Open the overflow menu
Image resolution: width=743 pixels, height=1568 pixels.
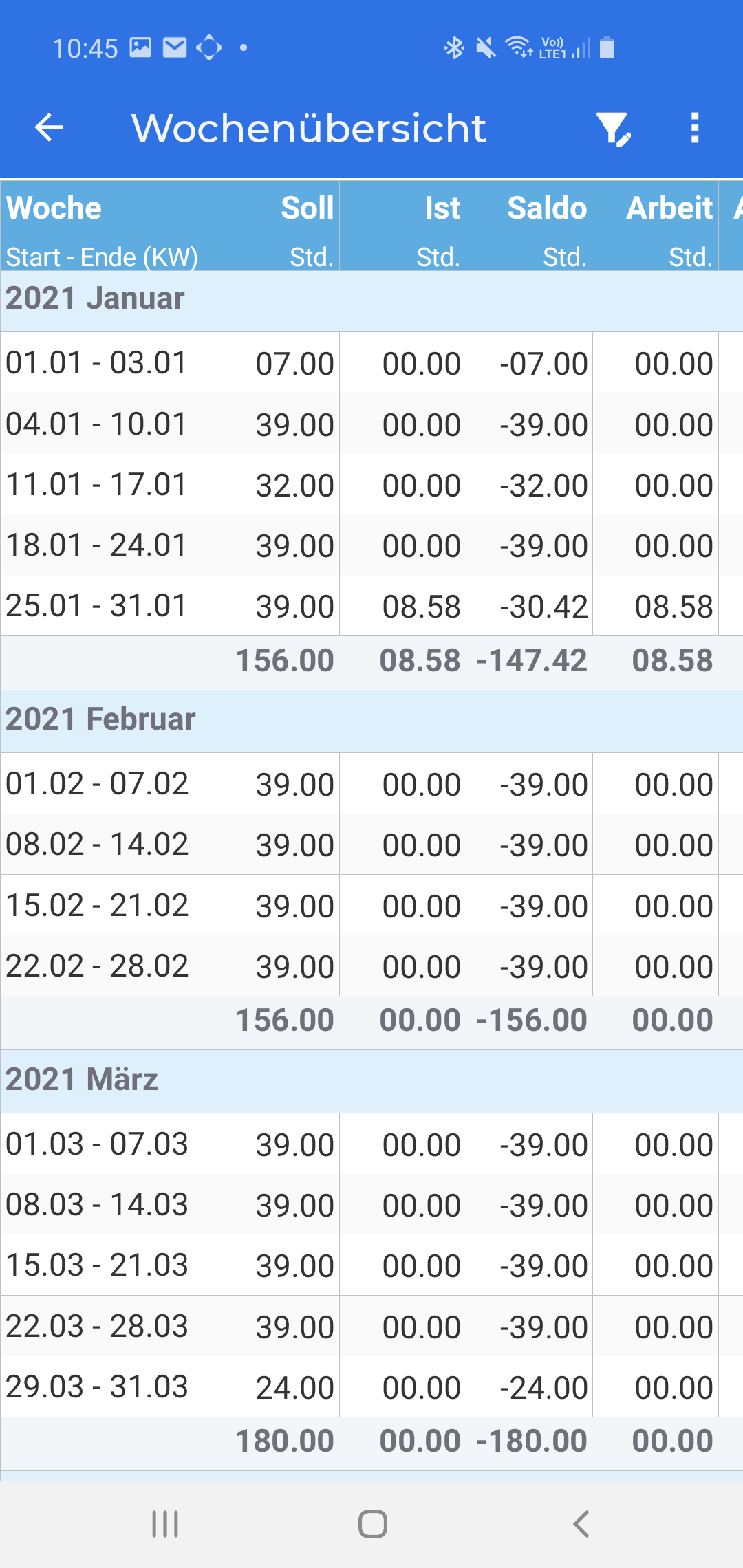(695, 128)
